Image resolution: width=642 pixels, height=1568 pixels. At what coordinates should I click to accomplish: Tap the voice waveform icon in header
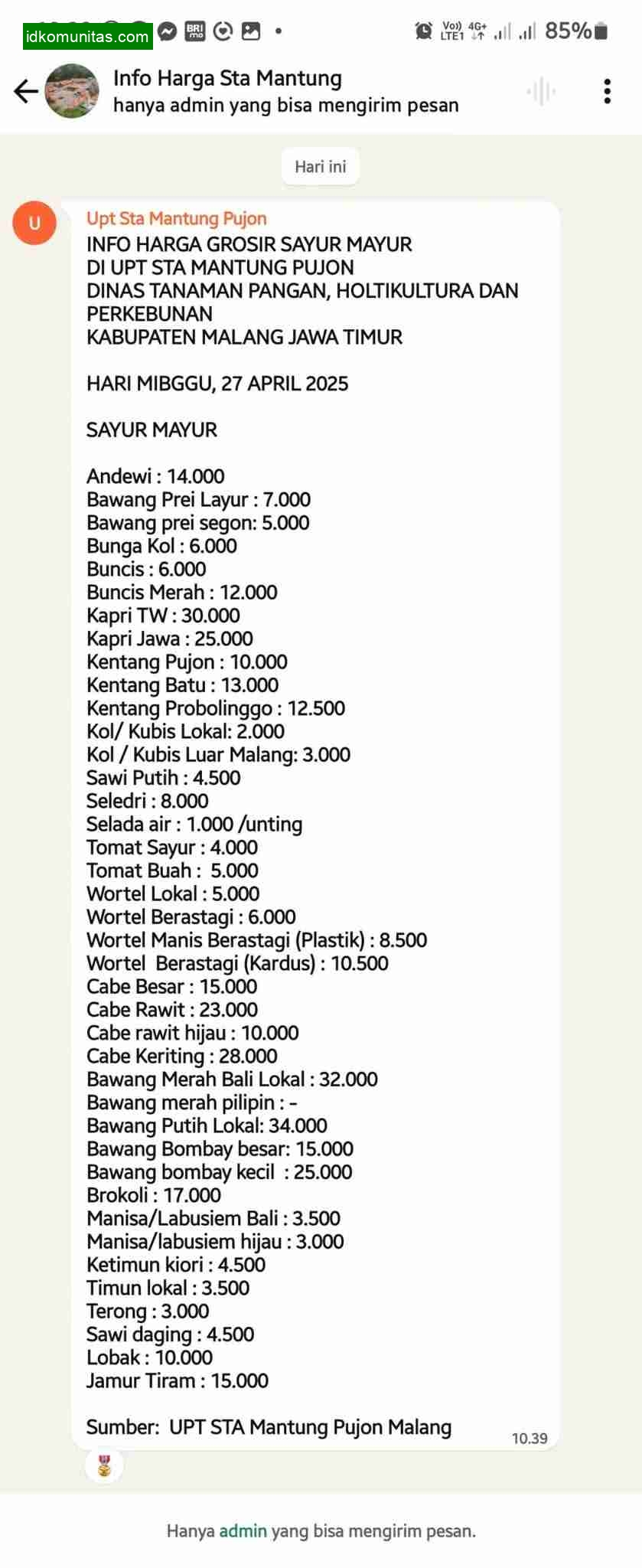tap(541, 92)
